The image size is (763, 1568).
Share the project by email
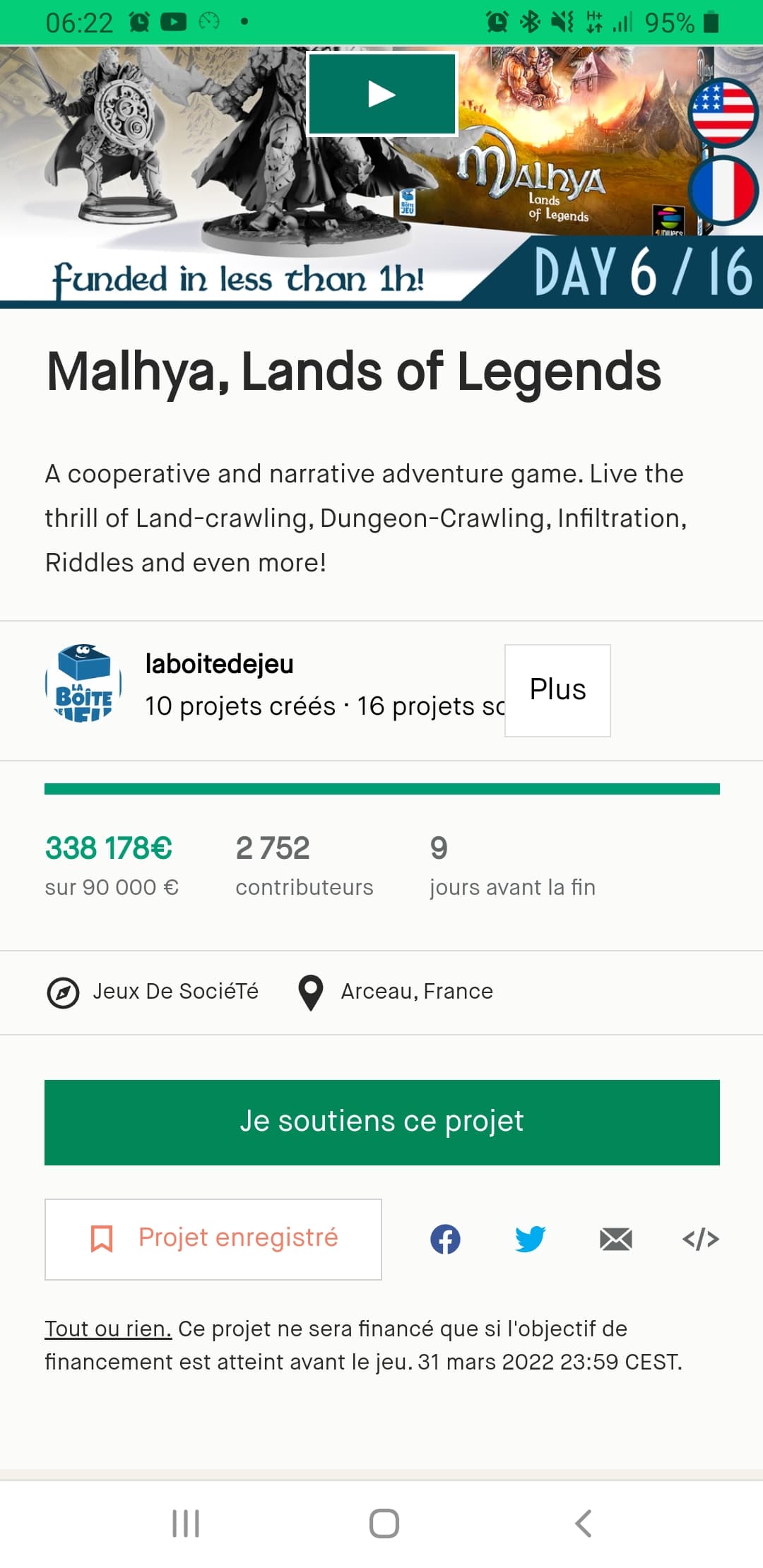click(616, 1239)
